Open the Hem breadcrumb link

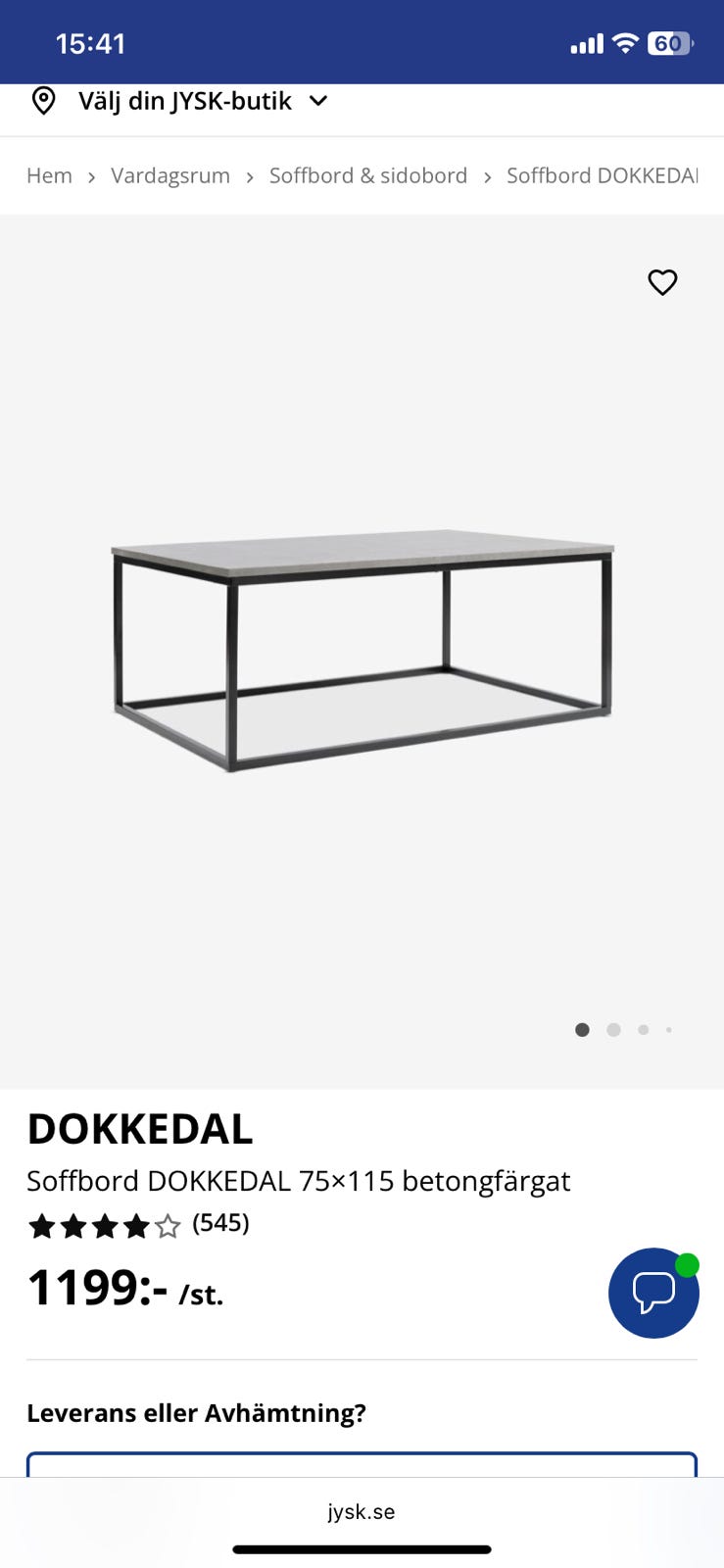coord(49,176)
